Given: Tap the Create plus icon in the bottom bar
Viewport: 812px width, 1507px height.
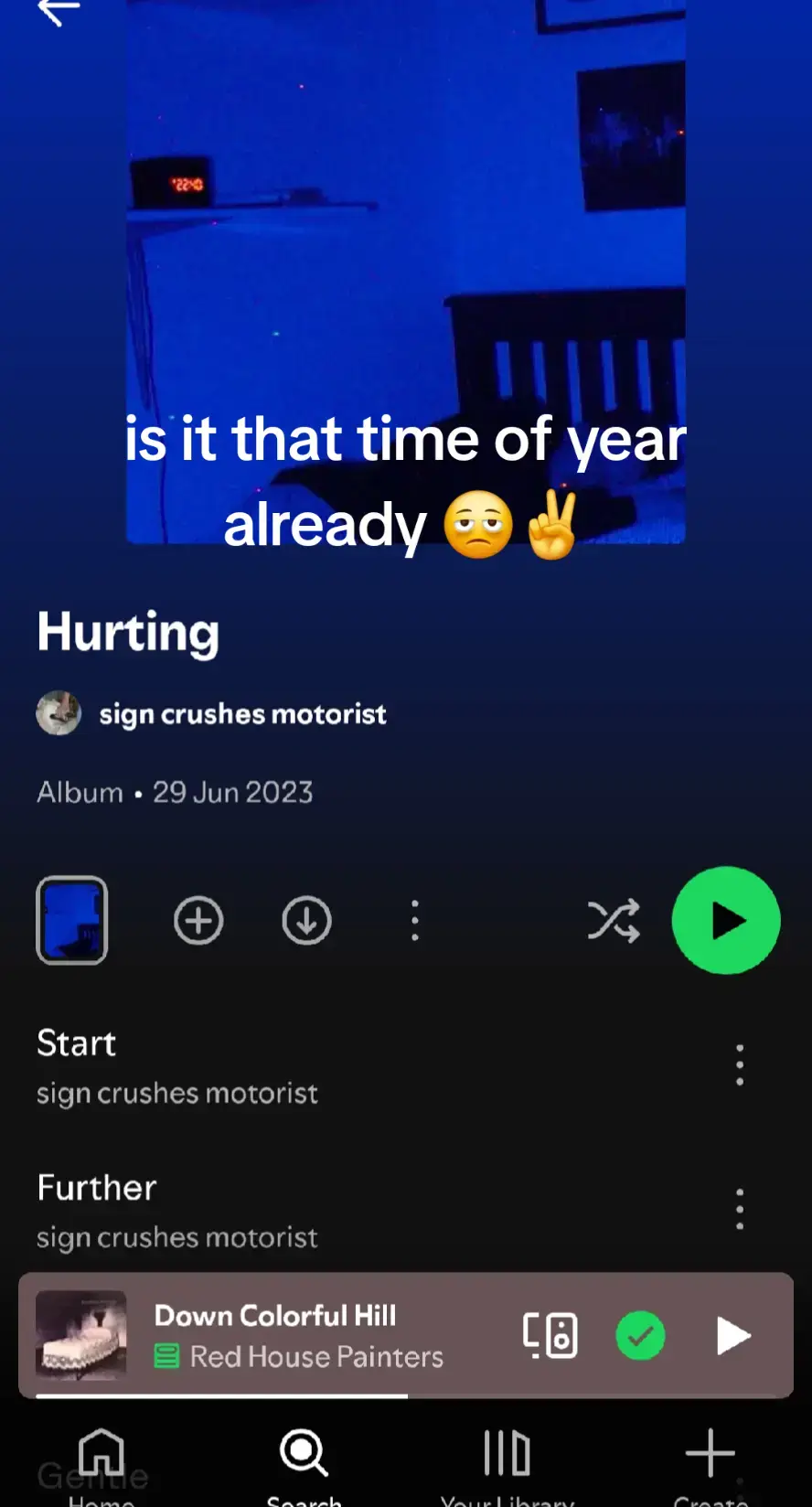Looking at the screenshot, I should pos(709,1454).
